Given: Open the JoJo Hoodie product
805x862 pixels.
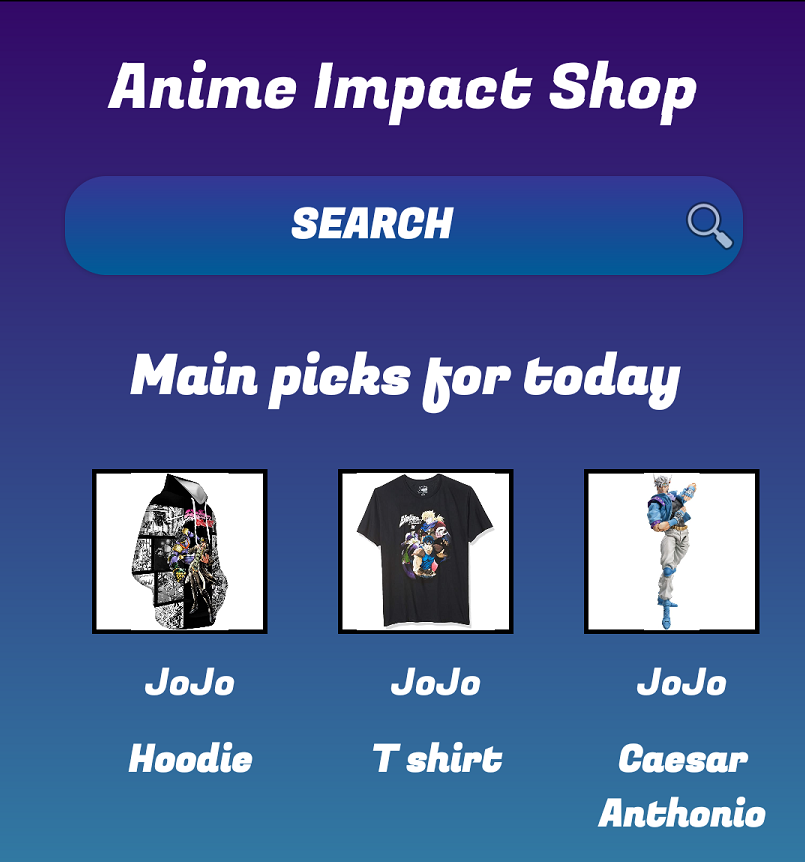Looking at the screenshot, I should tap(180, 551).
